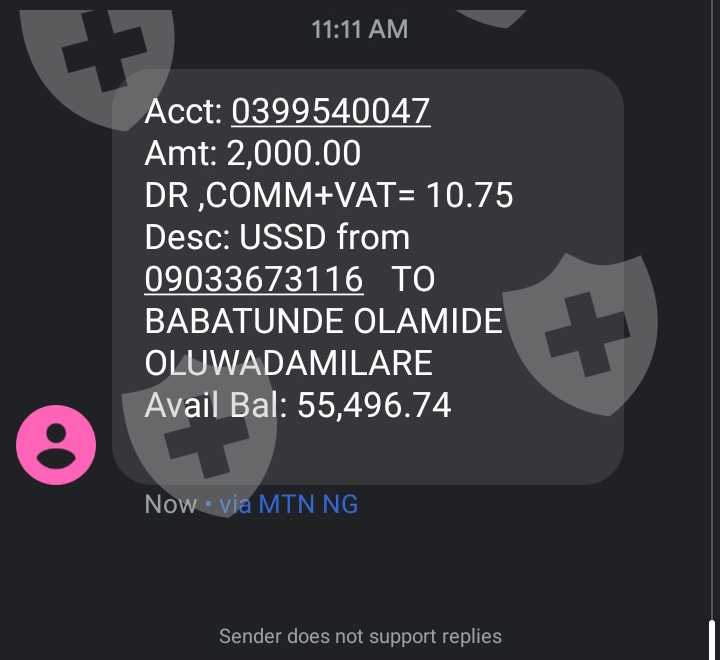Open the phone number link 09033673116
Screen dimensions: 720x660
point(254,279)
